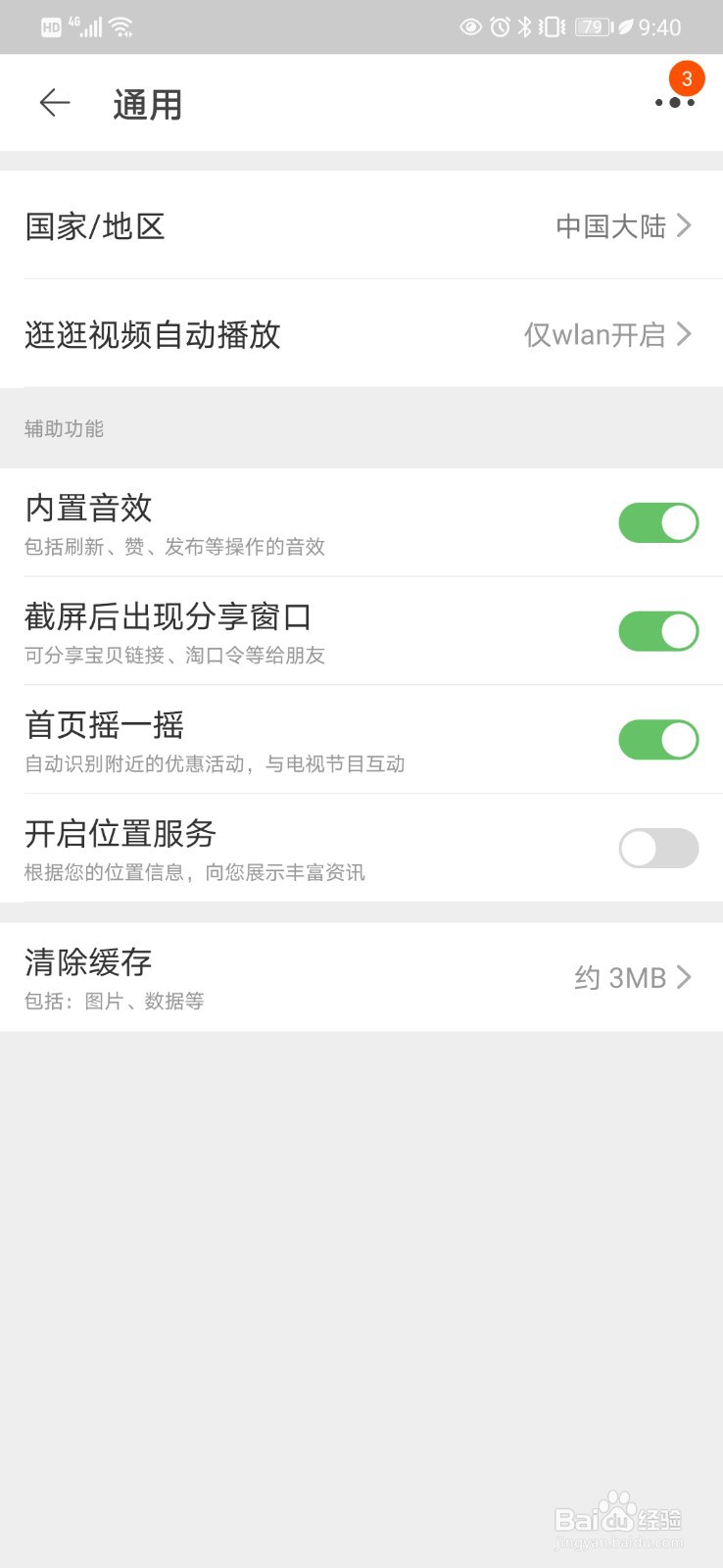Toggle off 首页摇一摇

click(x=658, y=740)
